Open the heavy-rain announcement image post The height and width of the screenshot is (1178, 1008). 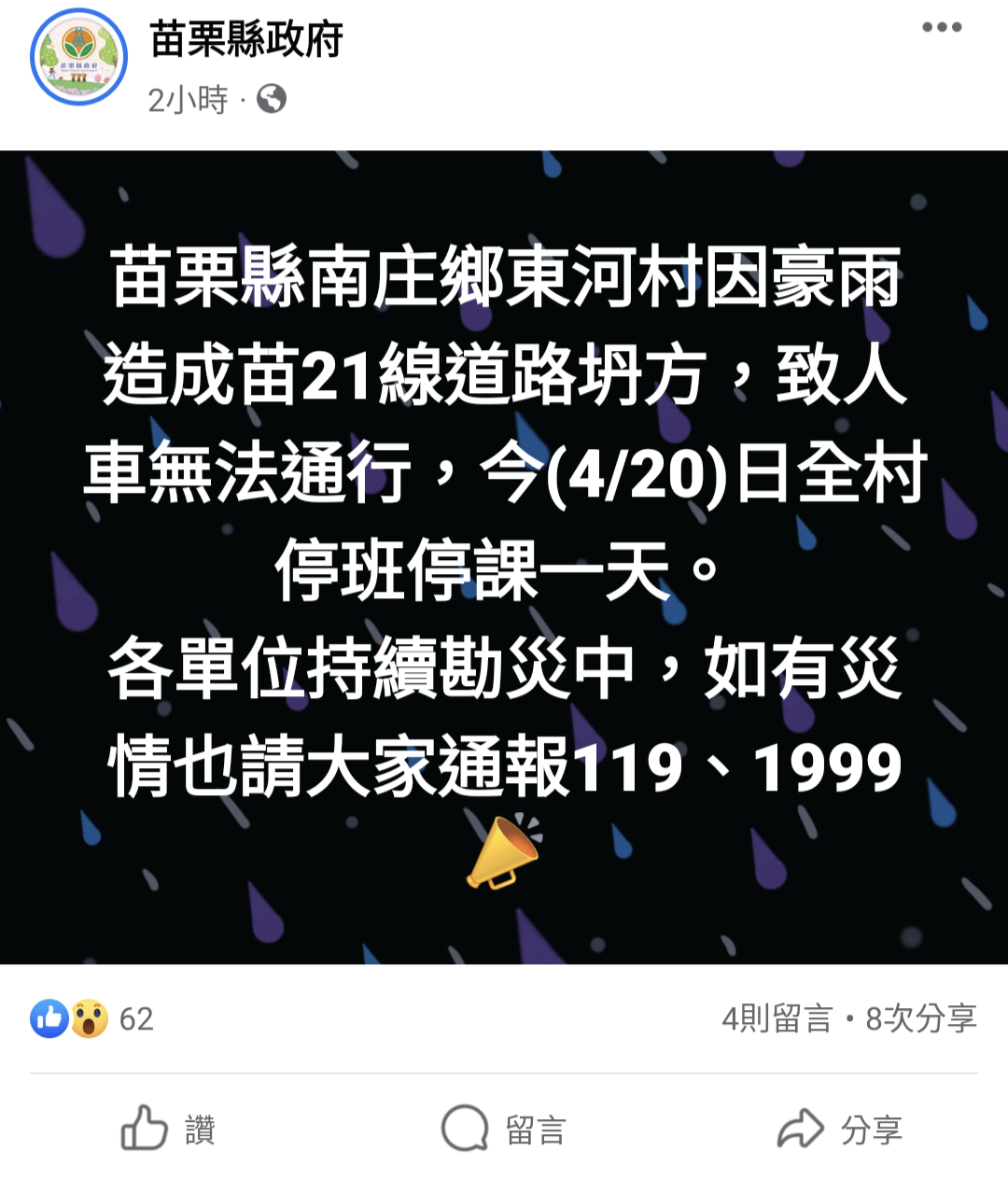tap(504, 556)
